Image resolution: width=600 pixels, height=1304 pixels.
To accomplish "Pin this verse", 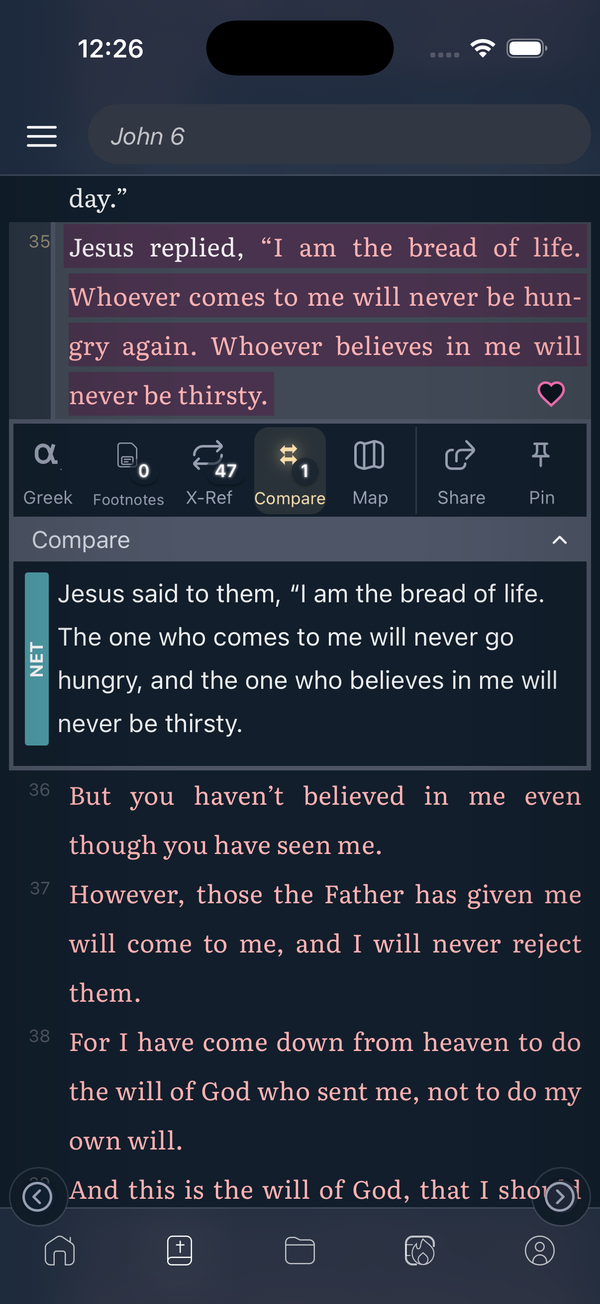I will pos(541,471).
